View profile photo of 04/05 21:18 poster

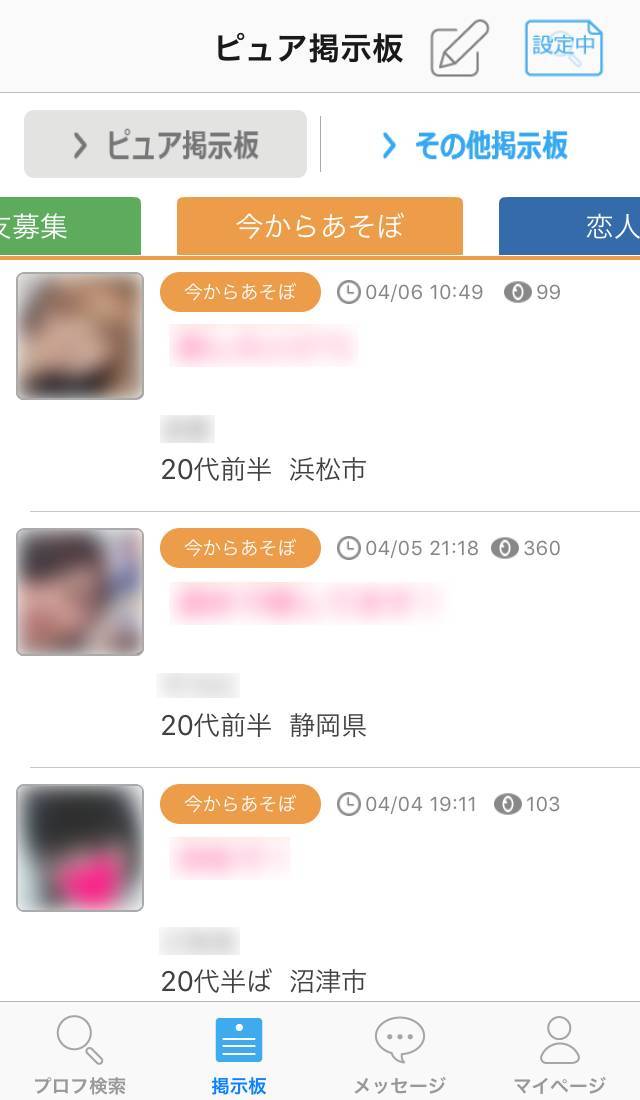pos(80,592)
